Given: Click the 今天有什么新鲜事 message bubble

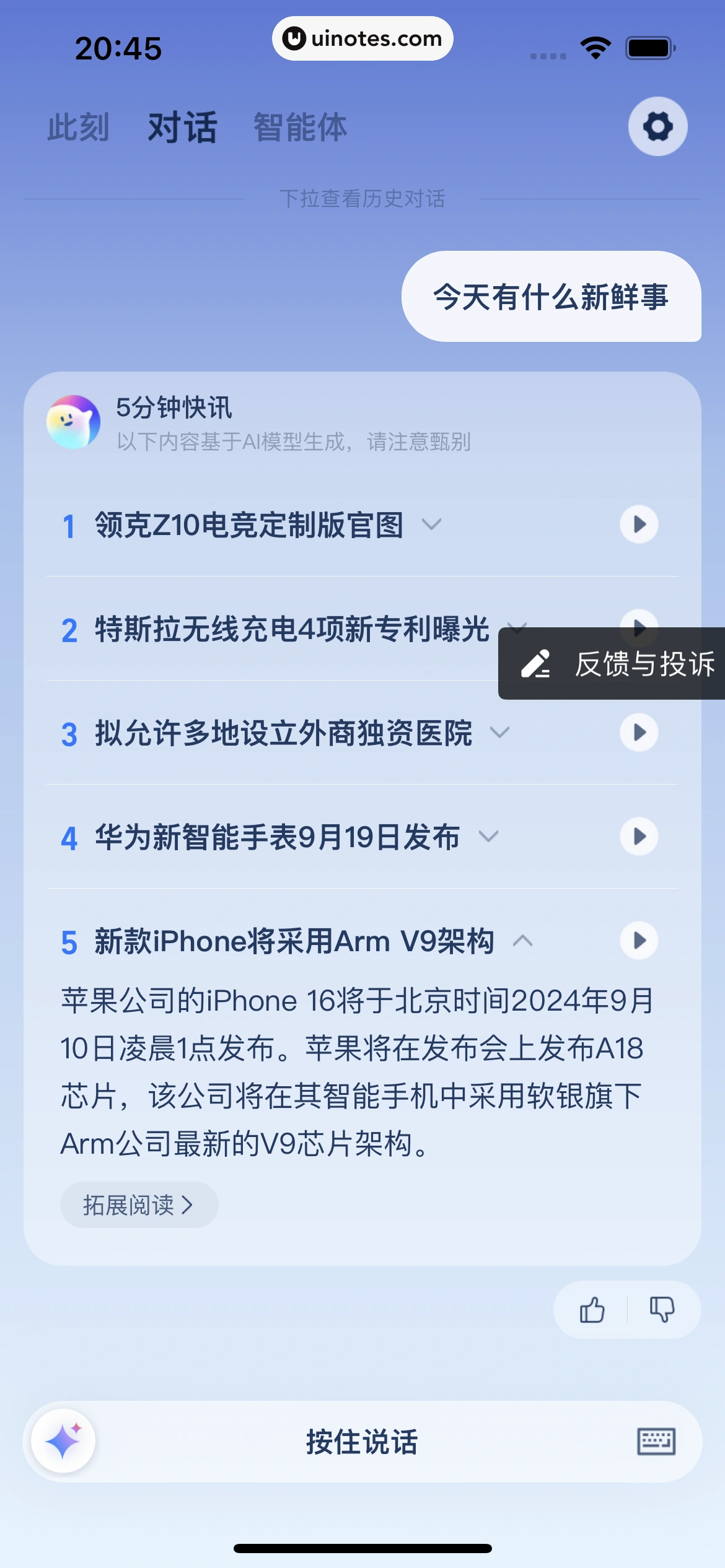Looking at the screenshot, I should pyautogui.click(x=551, y=298).
